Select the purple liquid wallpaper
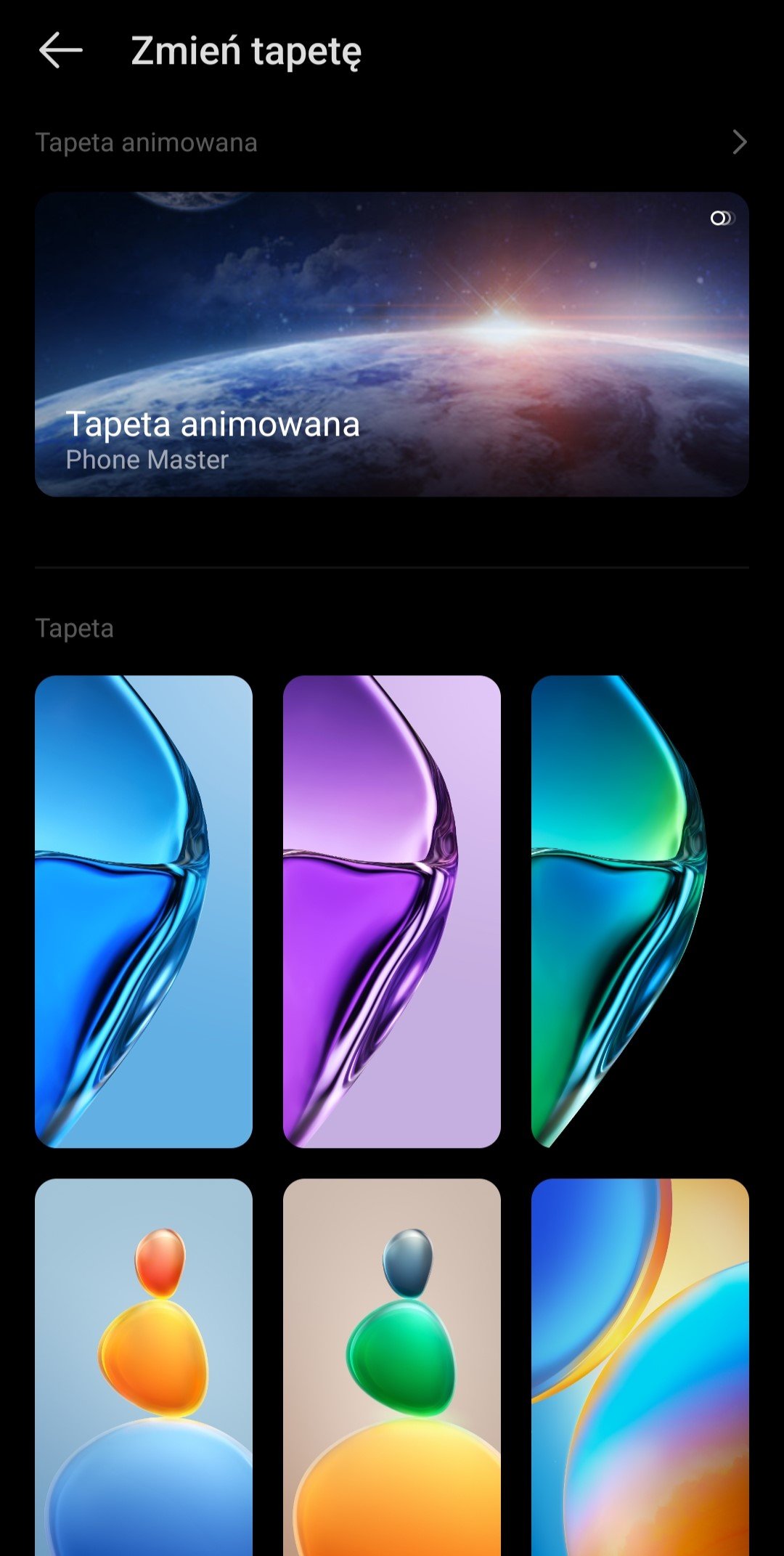This screenshot has height=1556, width=784. (392, 911)
